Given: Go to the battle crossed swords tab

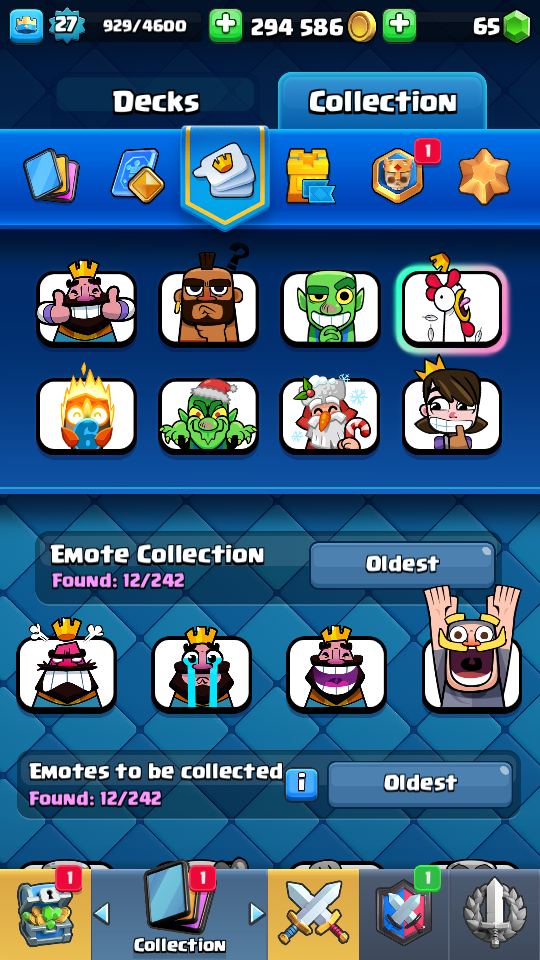Looking at the screenshot, I should 313,914.
